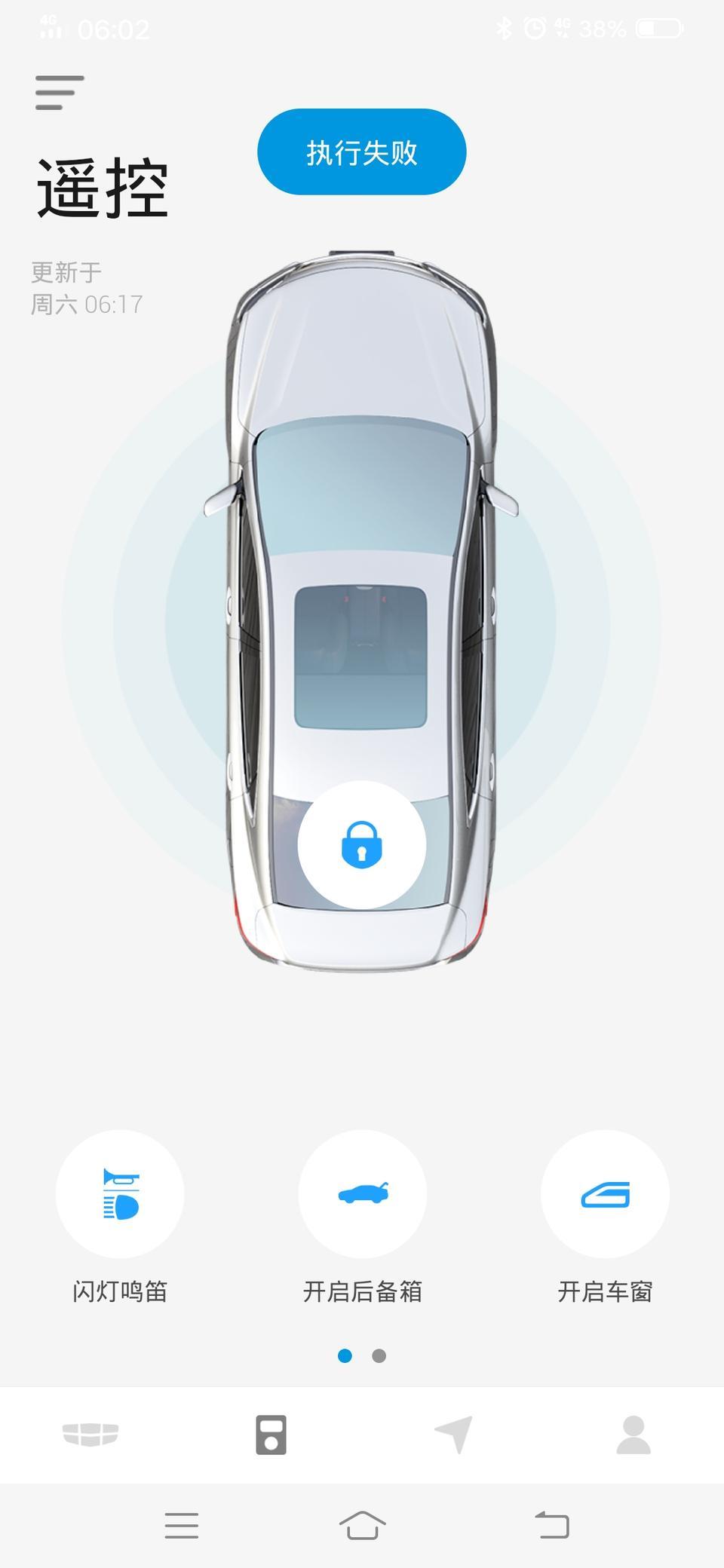Open the hamburger menu
Image resolution: width=724 pixels, height=1568 pixels.
point(60,93)
